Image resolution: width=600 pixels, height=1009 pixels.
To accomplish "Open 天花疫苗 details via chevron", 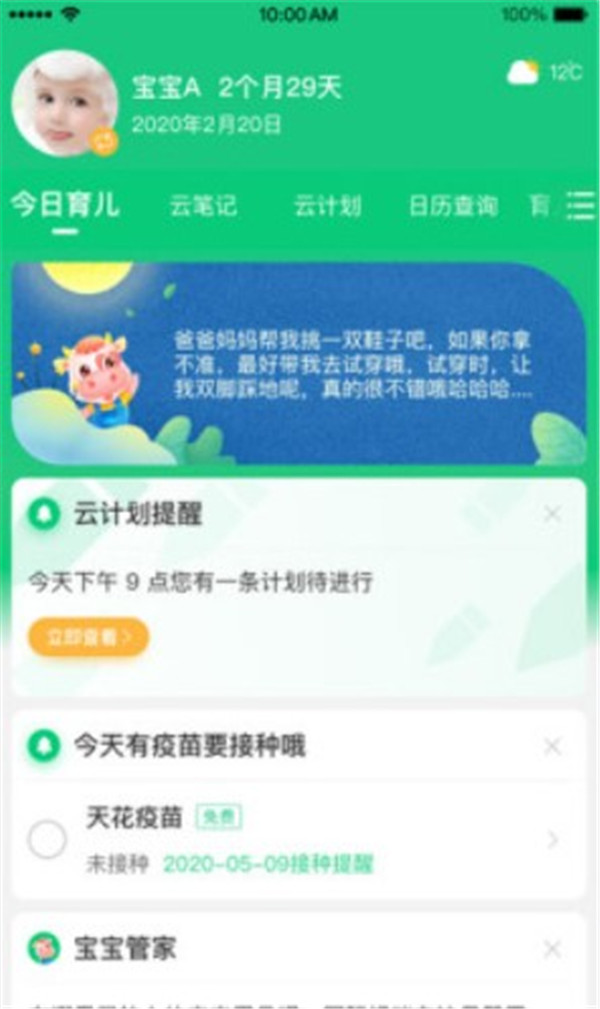I will [x=553, y=841].
